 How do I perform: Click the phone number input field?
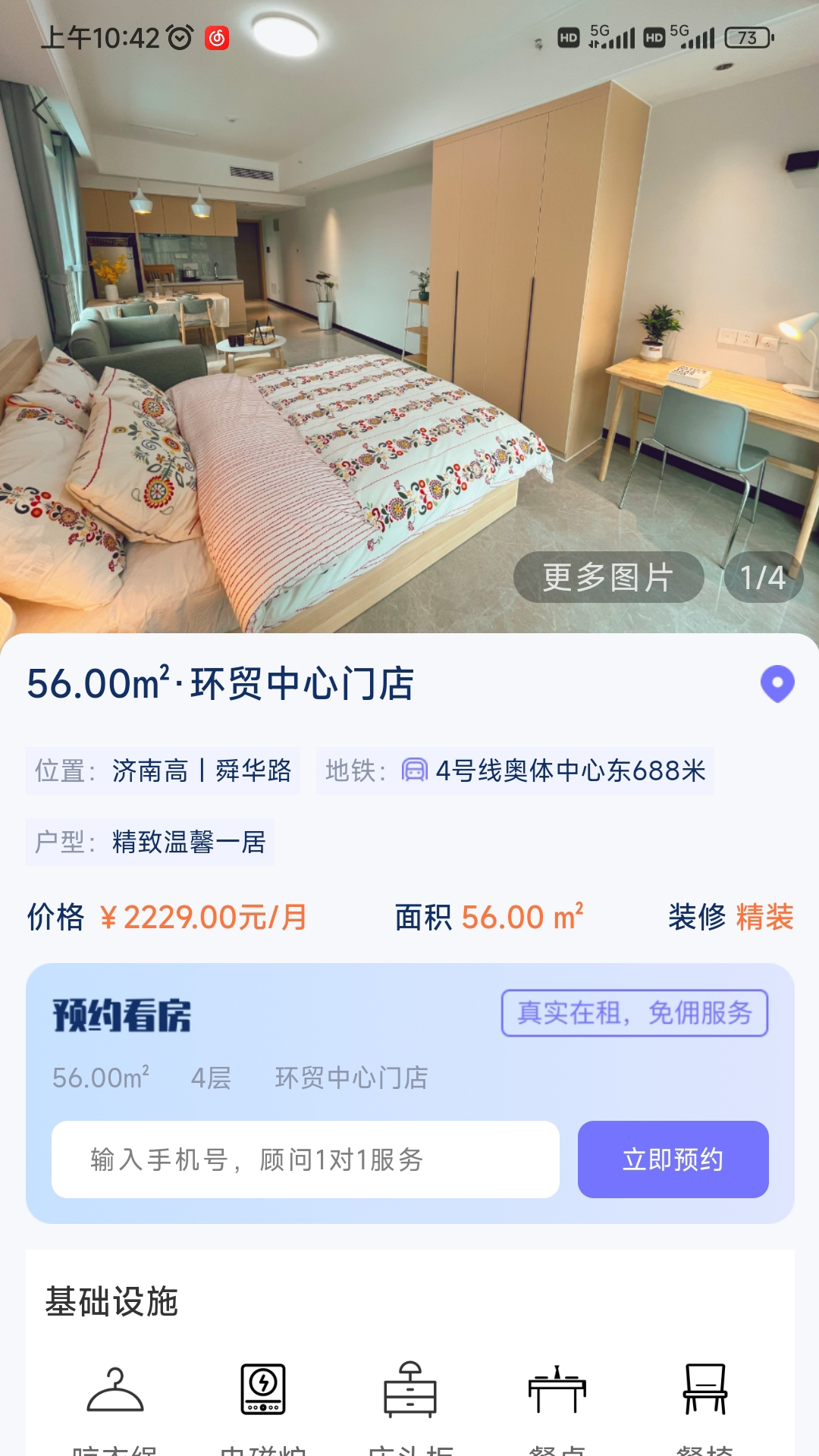(303, 1159)
